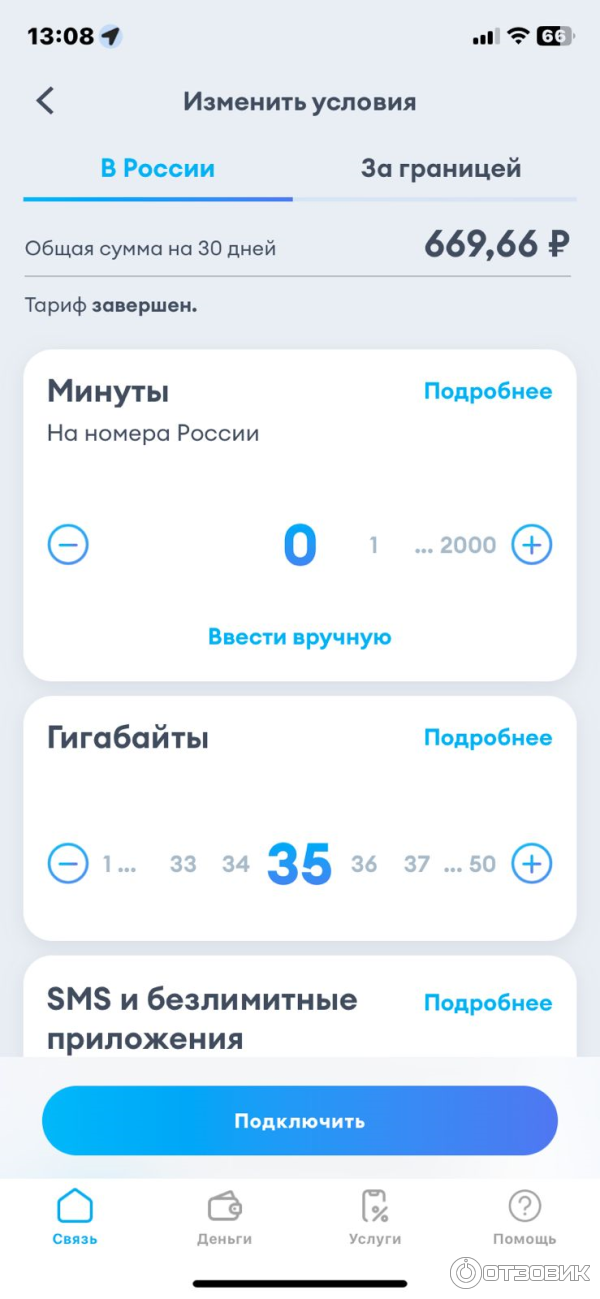Increase minutes with the plus button
The height and width of the screenshot is (1299, 600).
click(x=531, y=545)
